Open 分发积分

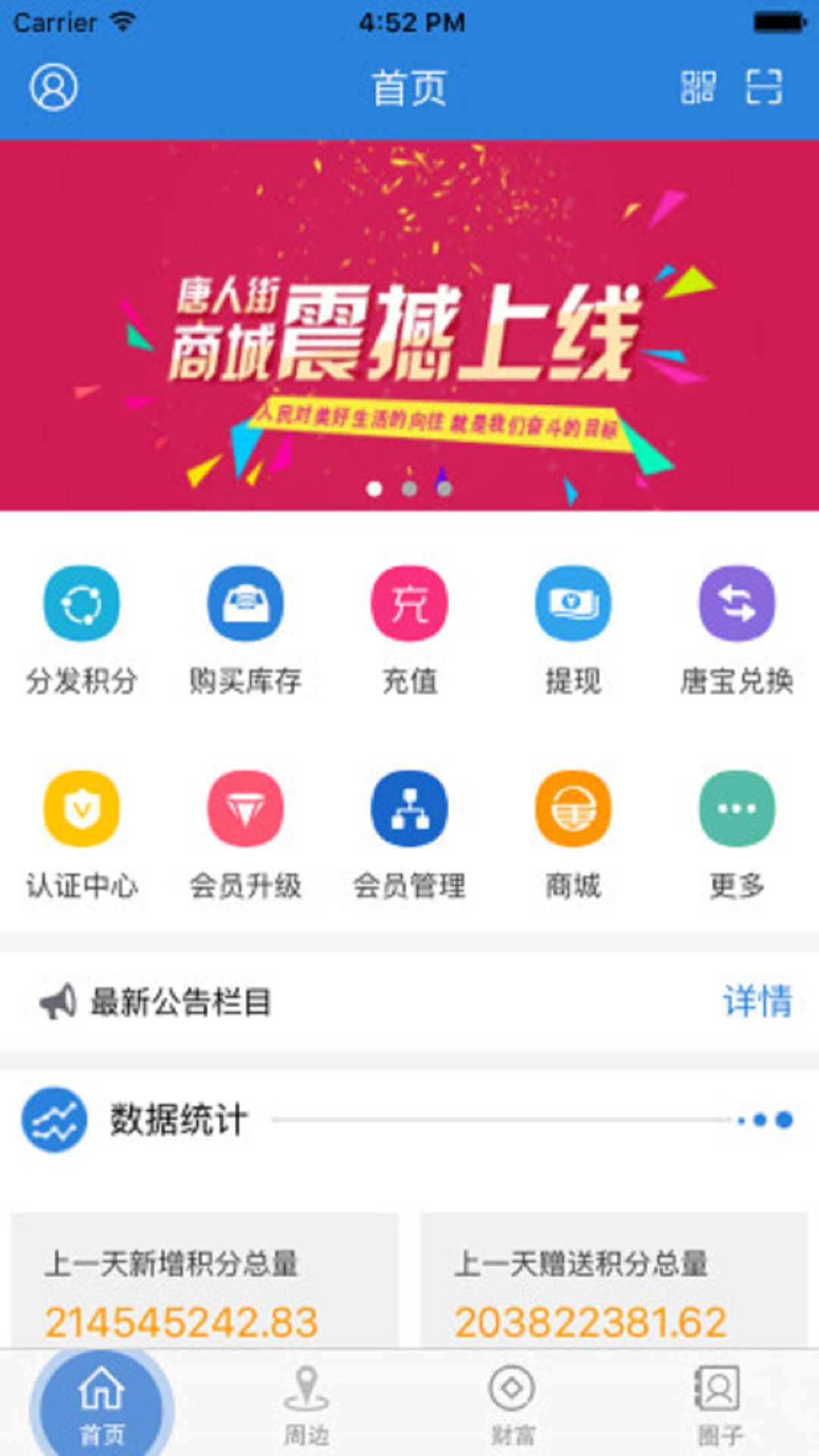pyautogui.click(x=82, y=604)
